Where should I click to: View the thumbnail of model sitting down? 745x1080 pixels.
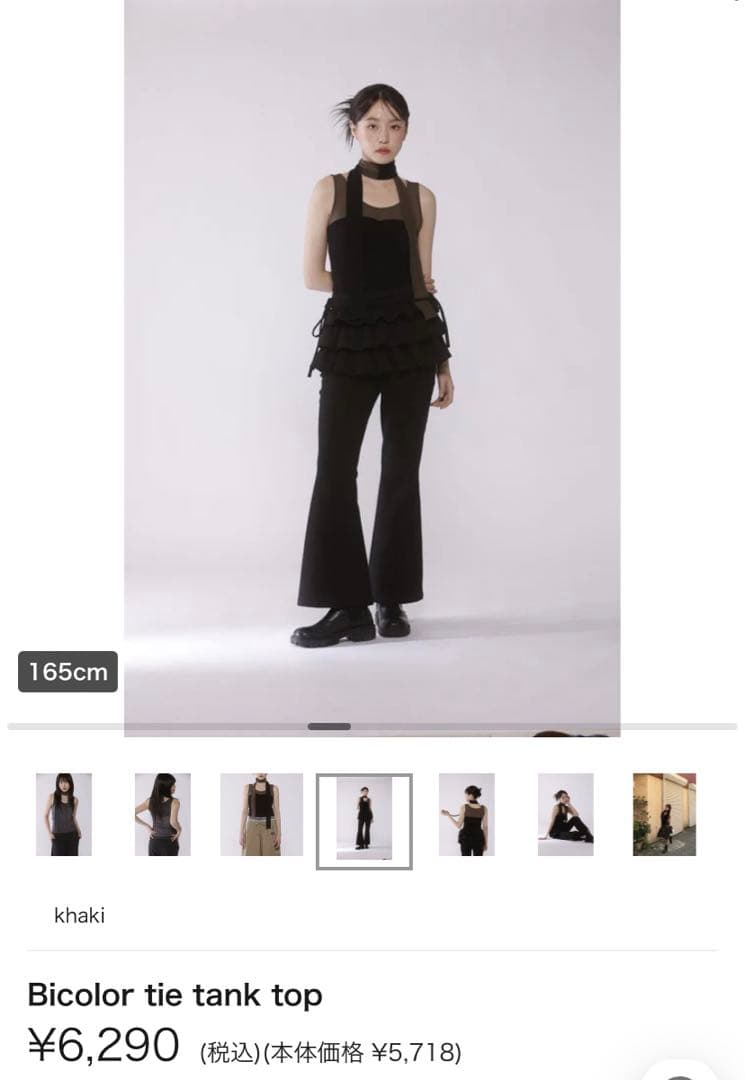click(565, 814)
